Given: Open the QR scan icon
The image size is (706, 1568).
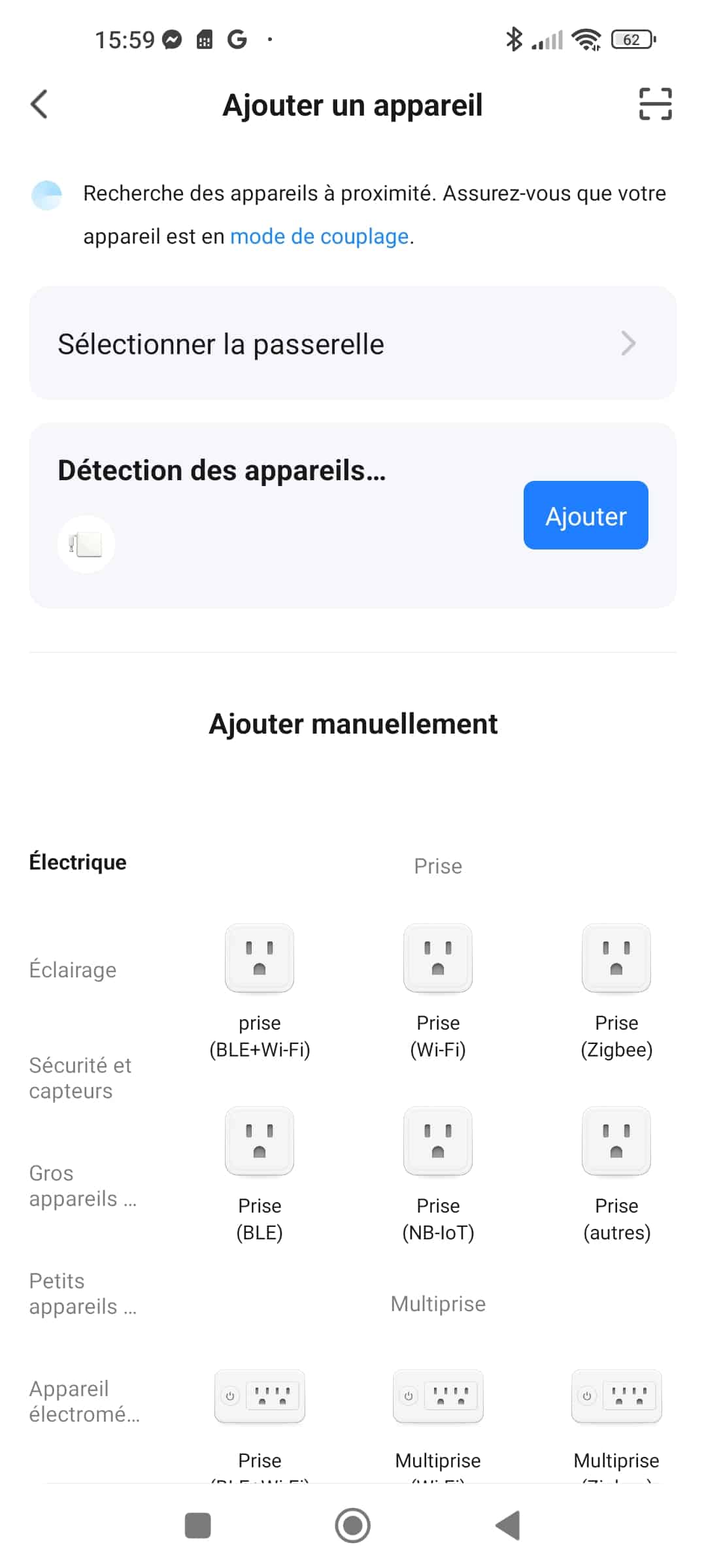Looking at the screenshot, I should (655, 104).
